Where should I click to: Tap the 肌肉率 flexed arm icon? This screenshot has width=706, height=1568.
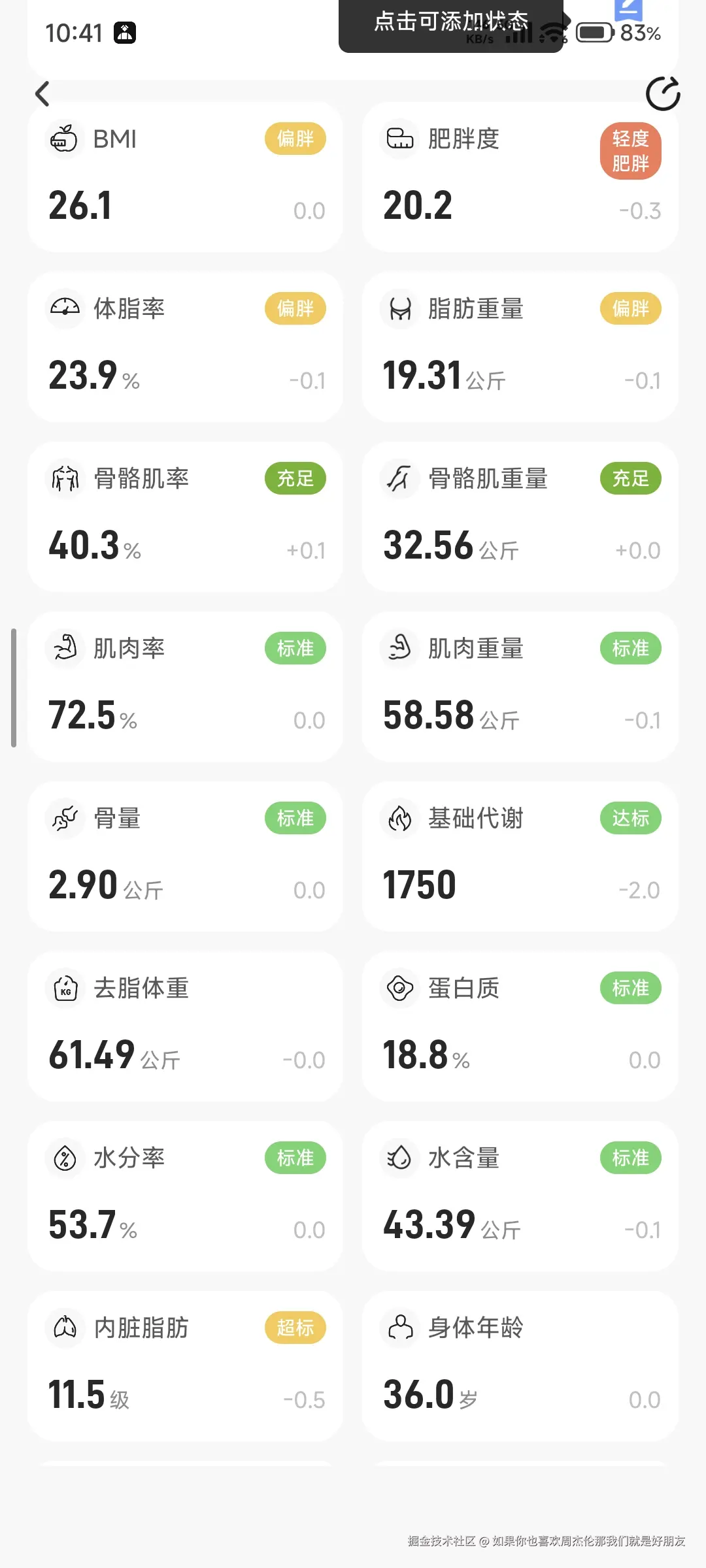coord(65,648)
